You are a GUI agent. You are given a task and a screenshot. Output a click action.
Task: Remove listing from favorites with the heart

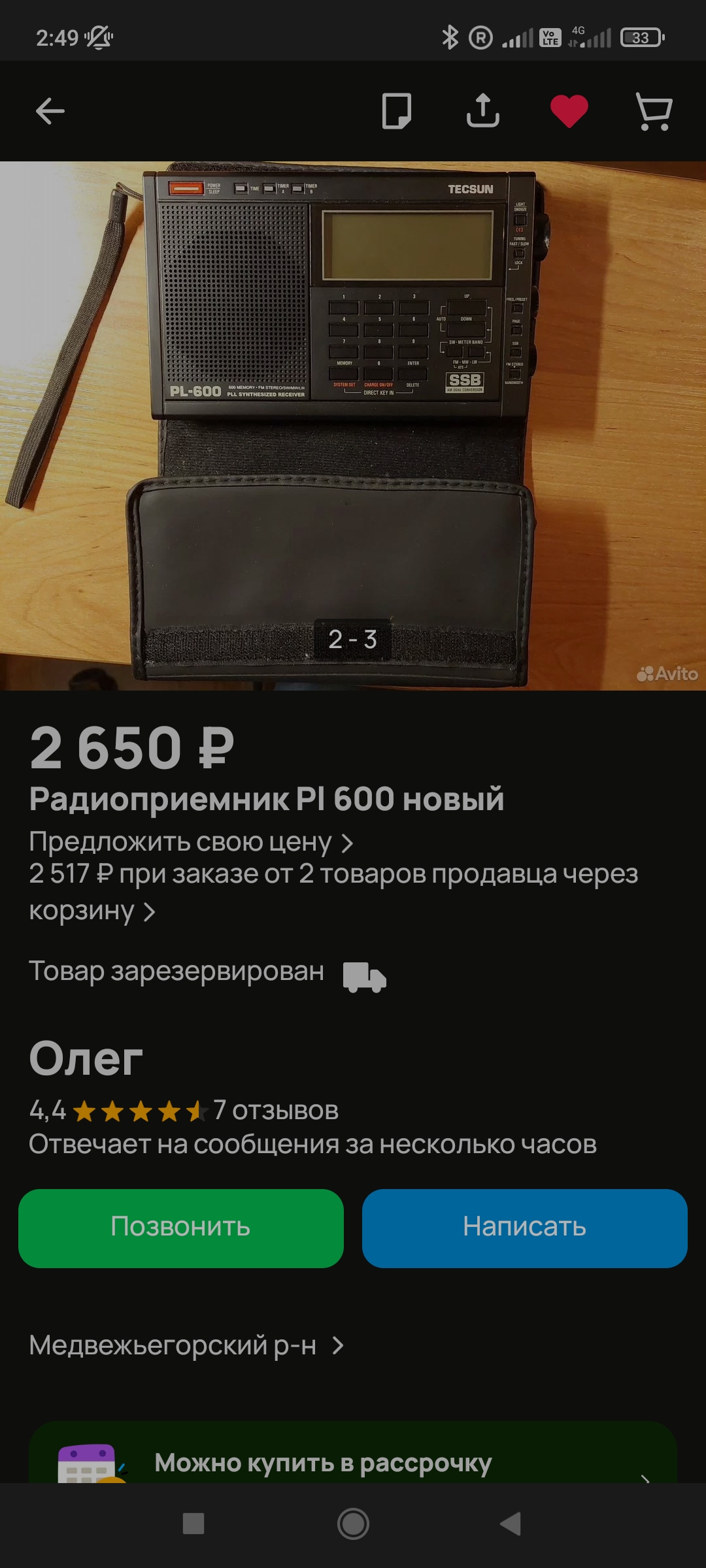(x=569, y=111)
